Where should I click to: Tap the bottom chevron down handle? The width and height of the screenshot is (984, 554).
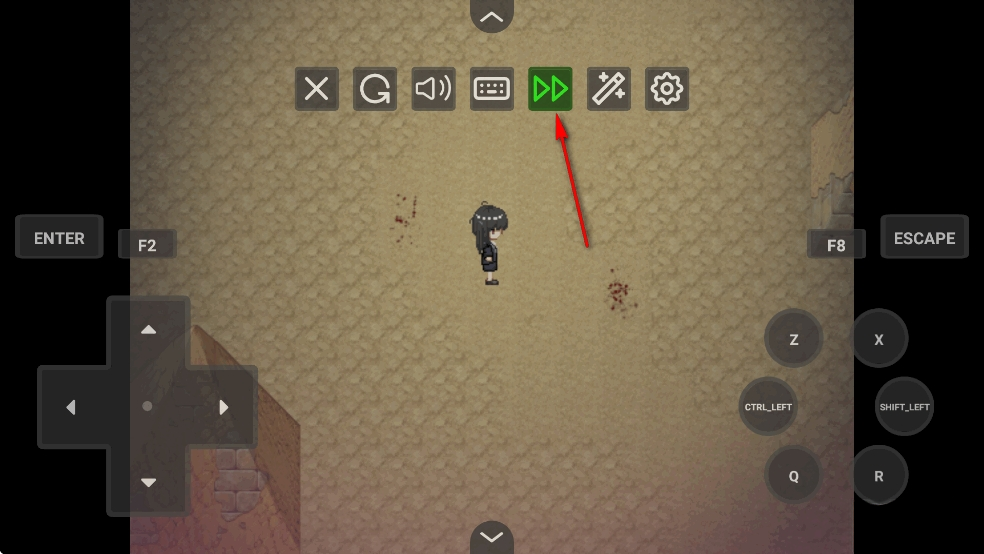(x=491, y=538)
